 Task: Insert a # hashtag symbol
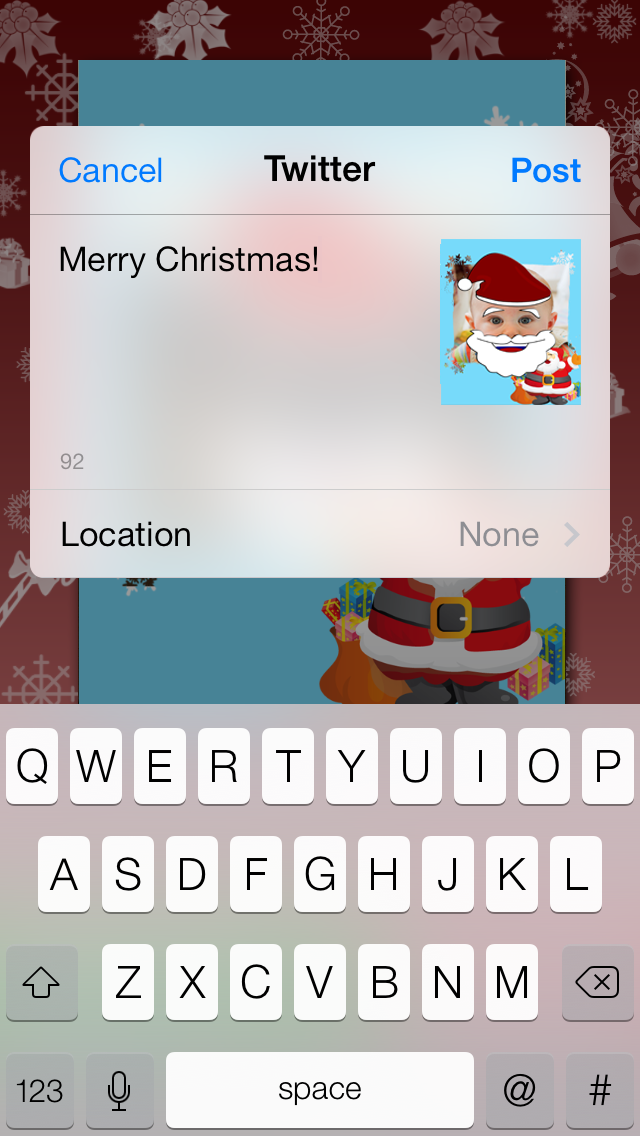pos(600,1090)
